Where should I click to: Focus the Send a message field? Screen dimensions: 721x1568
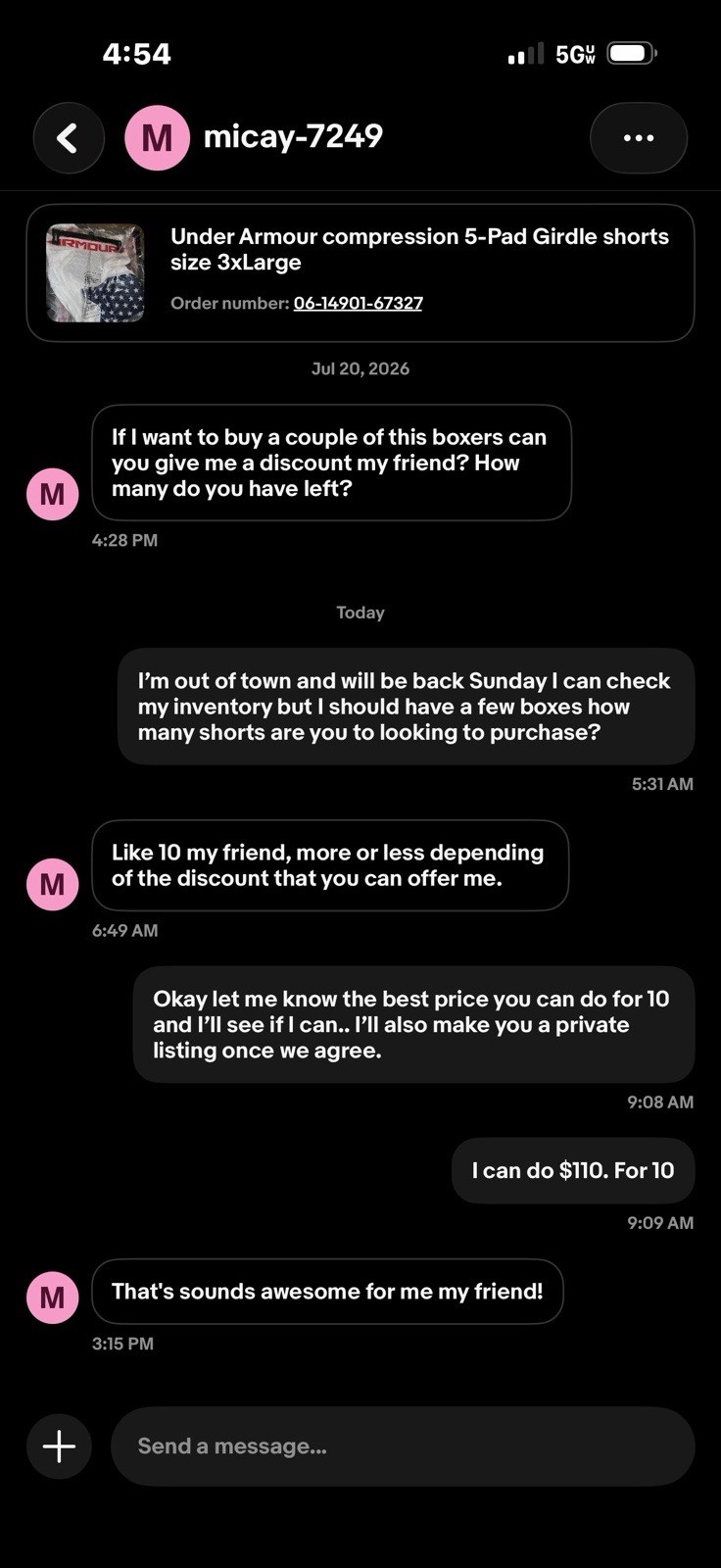[403, 1445]
